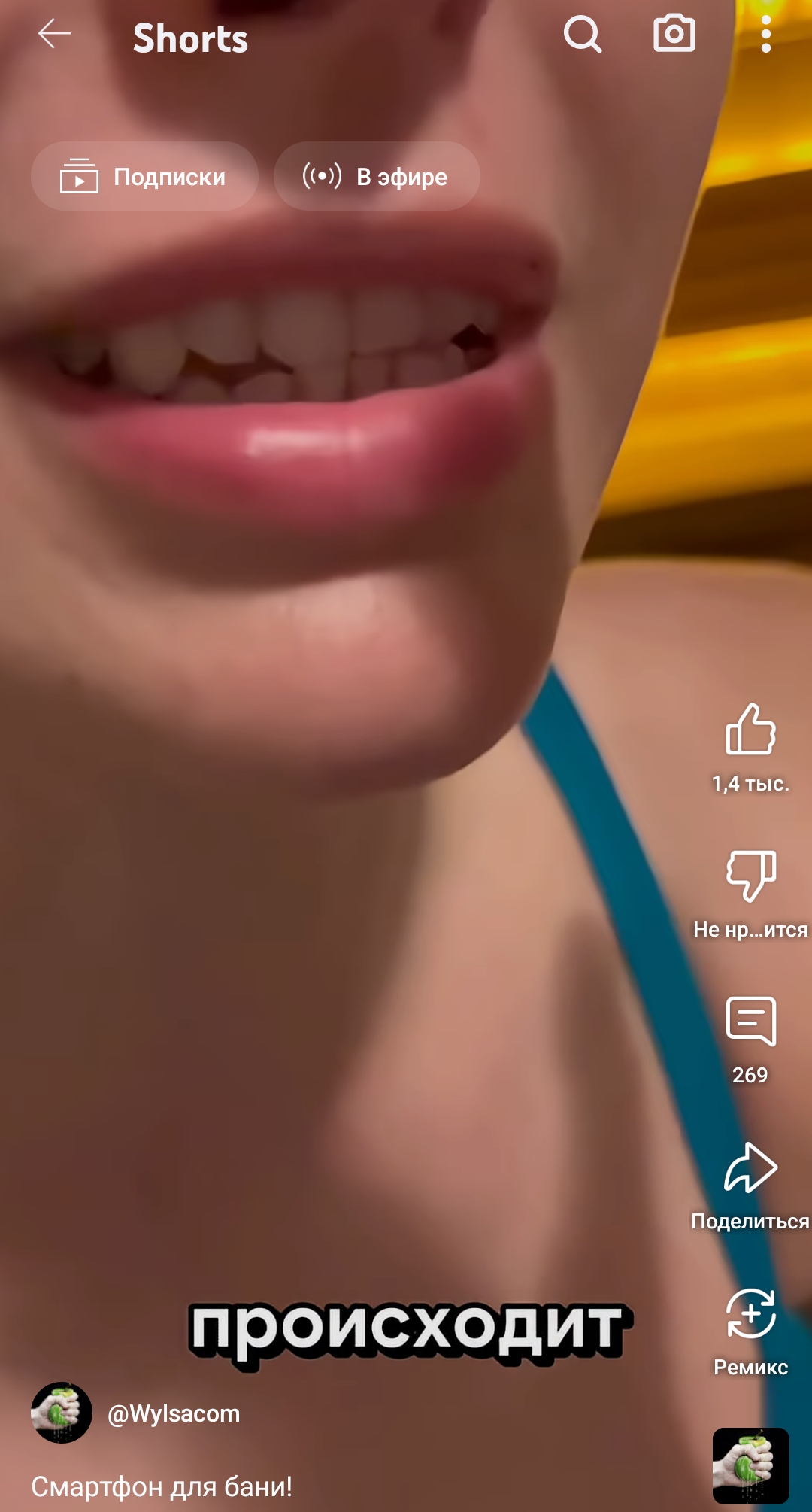The height and width of the screenshot is (1512, 812).
Task: Open the camera to create a Short
Action: [x=674, y=34]
